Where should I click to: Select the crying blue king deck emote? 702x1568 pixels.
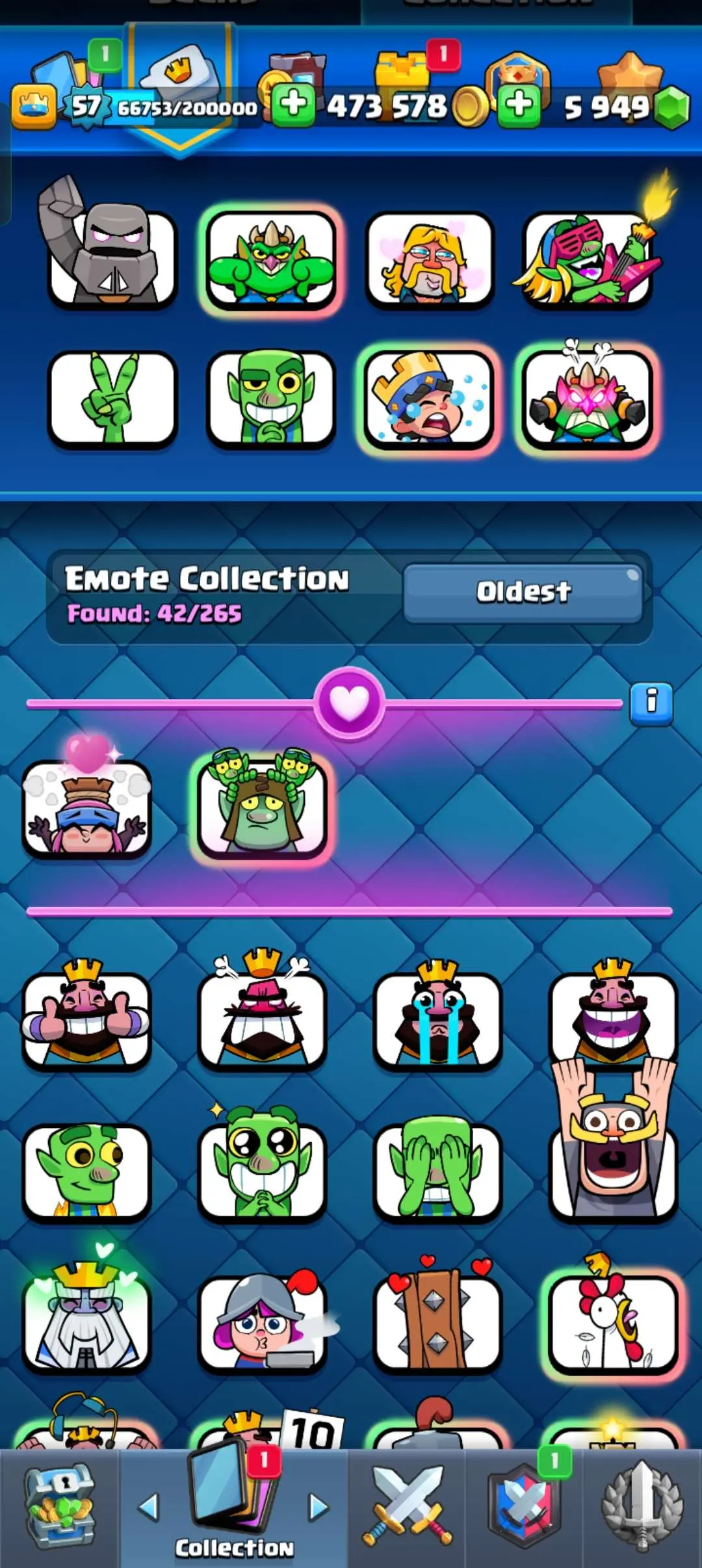pyautogui.click(x=428, y=399)
